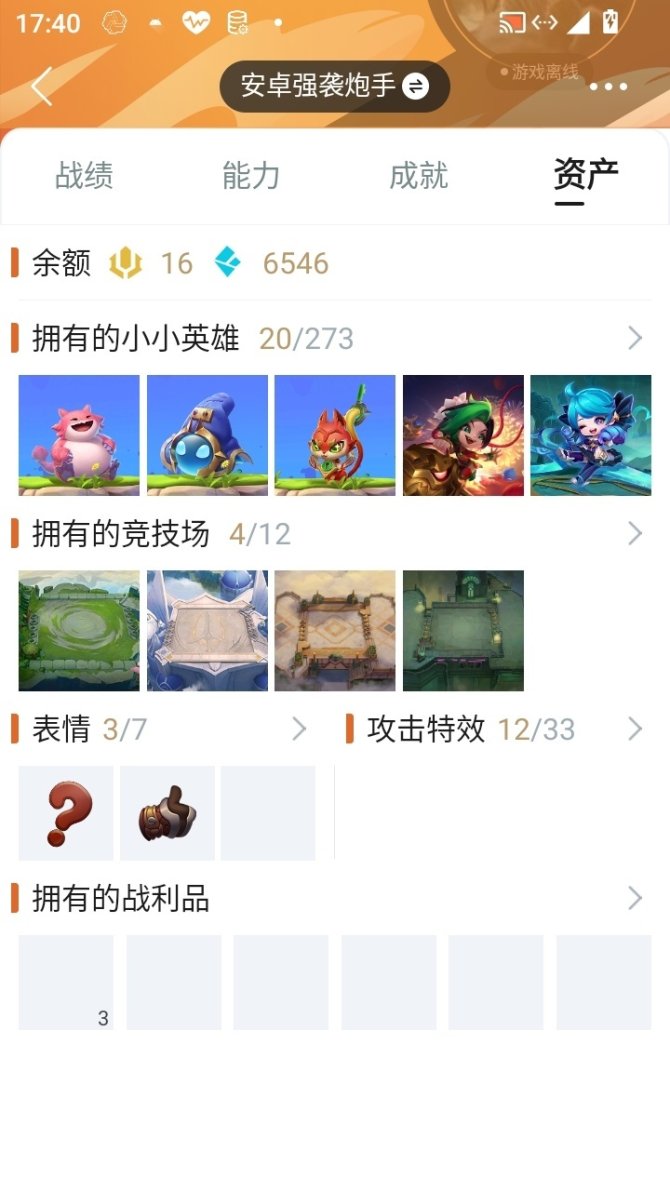
Task: Go back using the top-left arrow
Action: (x=41, y=87)
